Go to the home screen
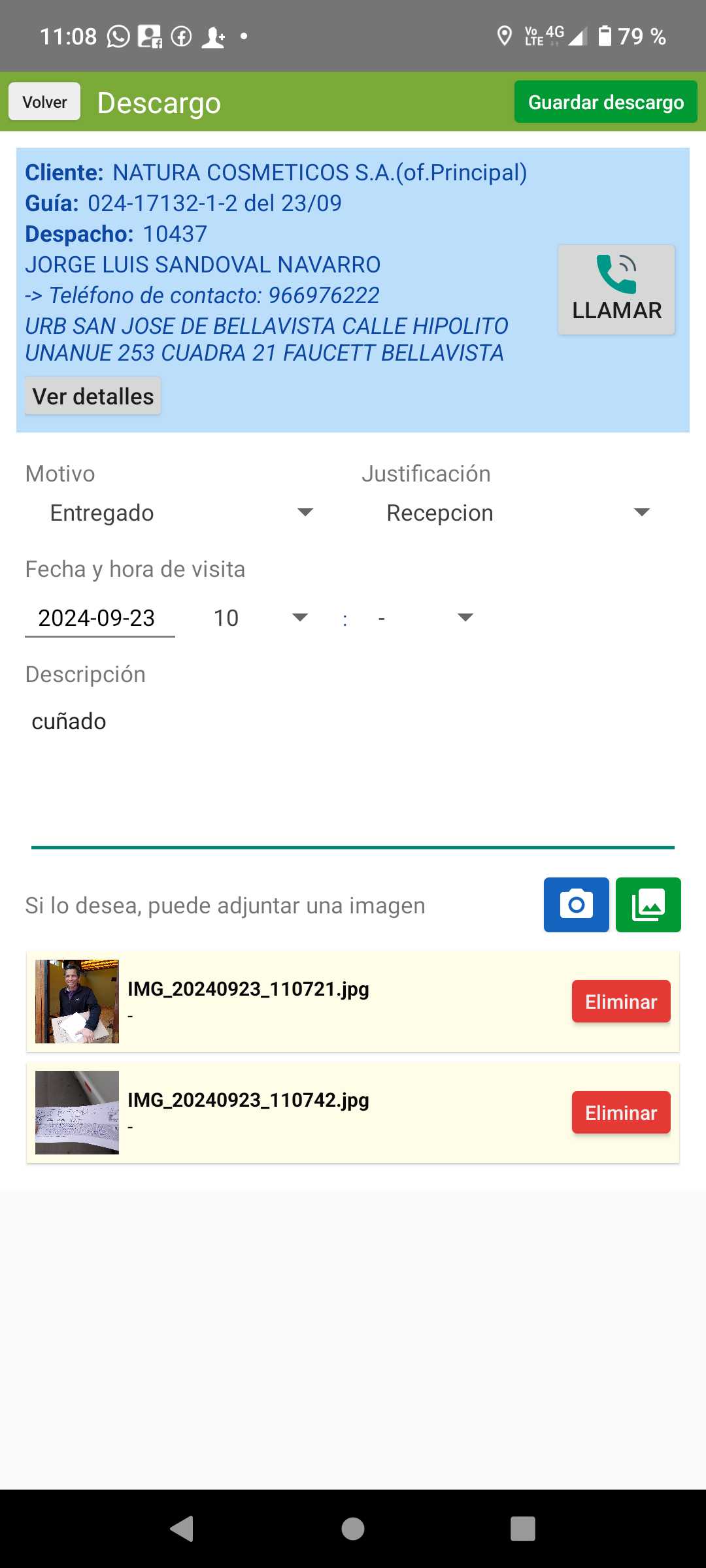The width and height of the screenshot is (706, 1568). pos(353,1529)
